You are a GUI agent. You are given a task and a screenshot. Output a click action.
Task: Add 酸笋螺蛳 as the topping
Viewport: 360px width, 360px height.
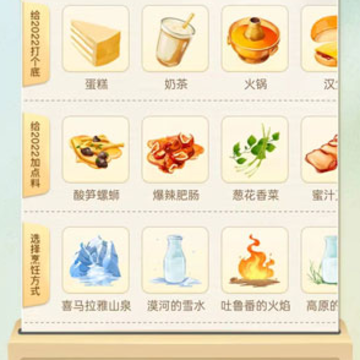(x=96, y=149)
